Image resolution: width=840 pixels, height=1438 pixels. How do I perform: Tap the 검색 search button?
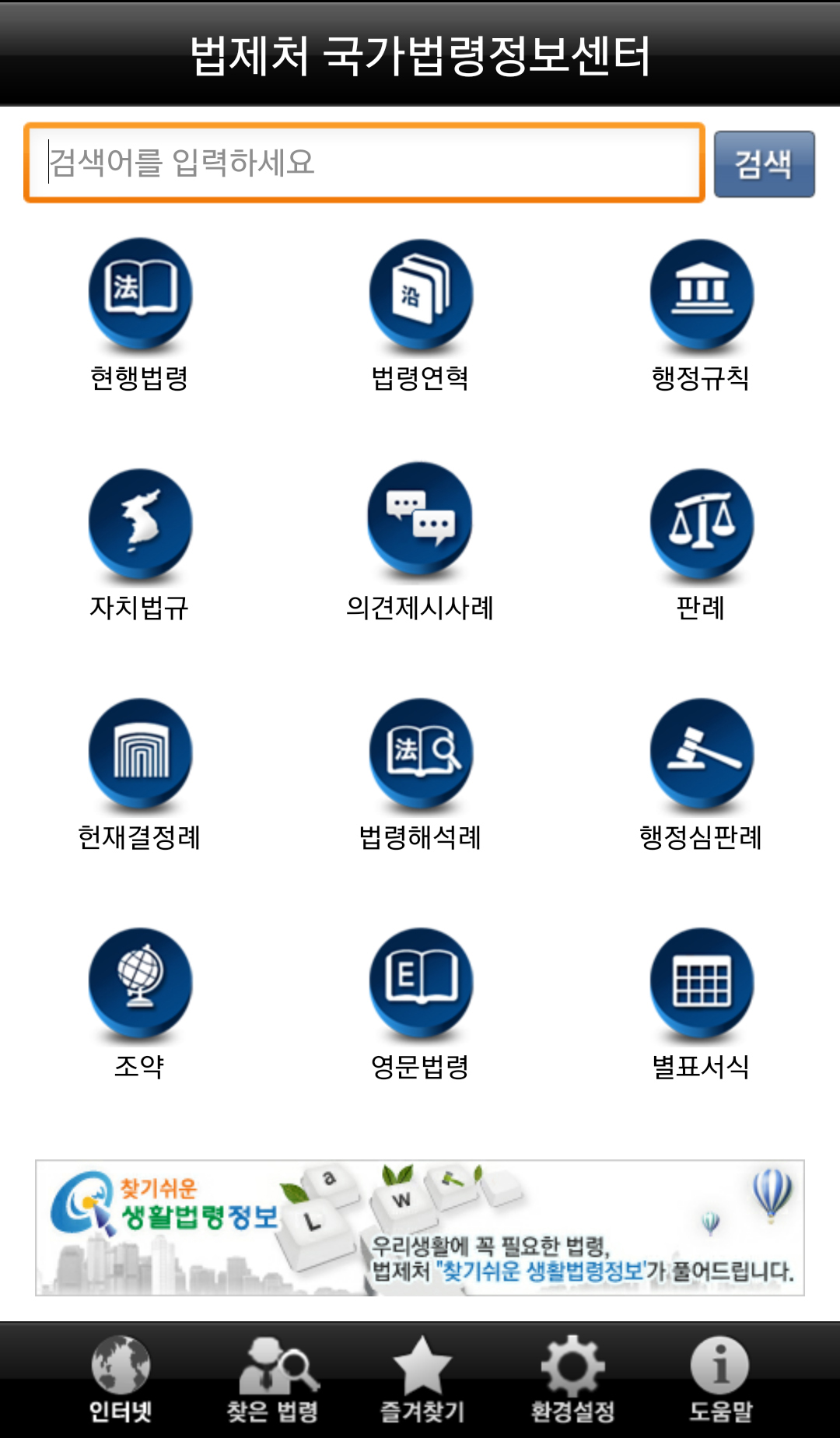point(764,164)
